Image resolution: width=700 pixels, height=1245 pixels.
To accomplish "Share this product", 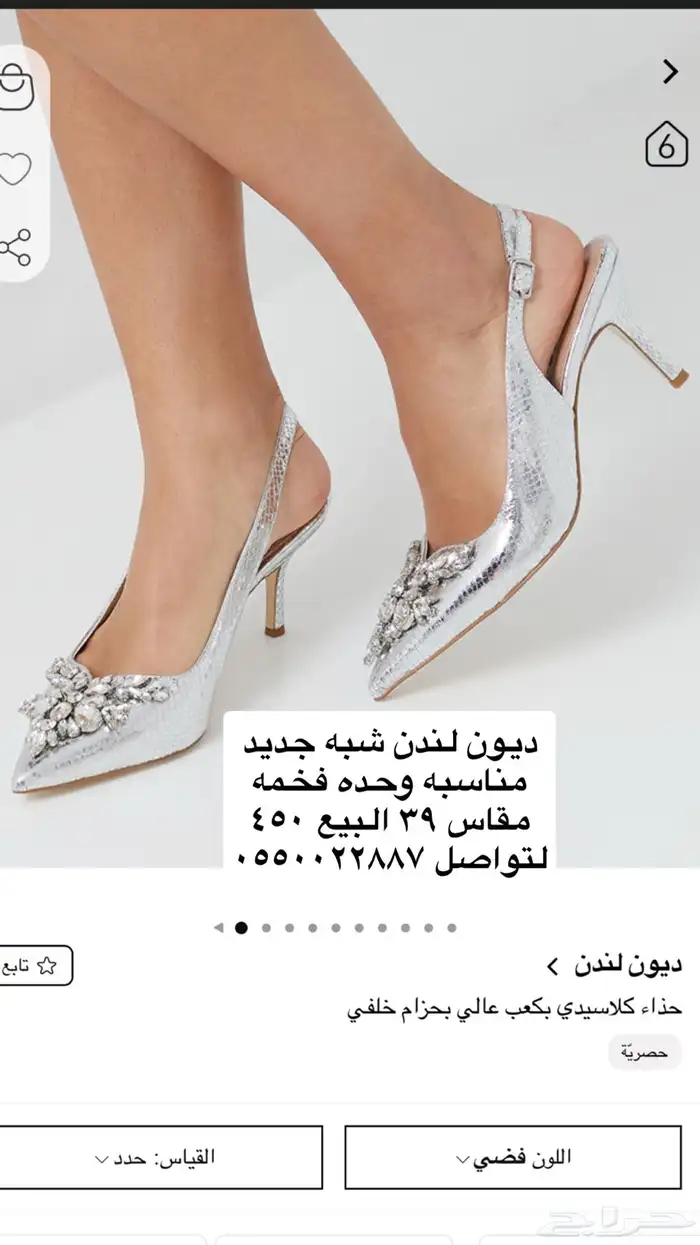I will pos(14,247).
